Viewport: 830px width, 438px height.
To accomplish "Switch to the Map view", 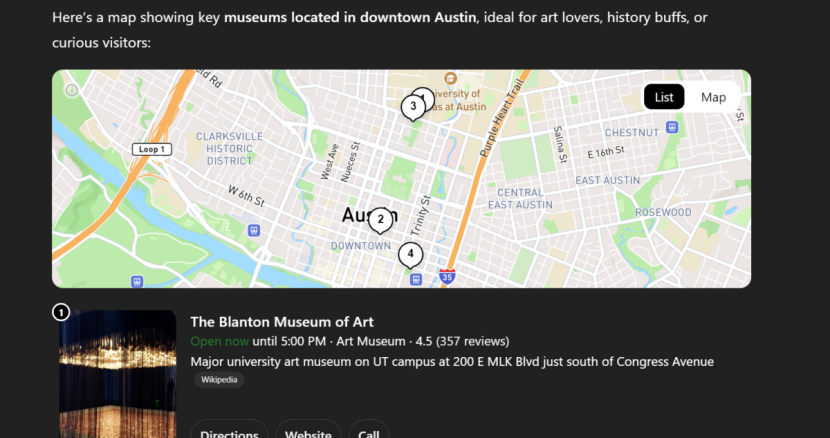I will (x=713, y=97).
